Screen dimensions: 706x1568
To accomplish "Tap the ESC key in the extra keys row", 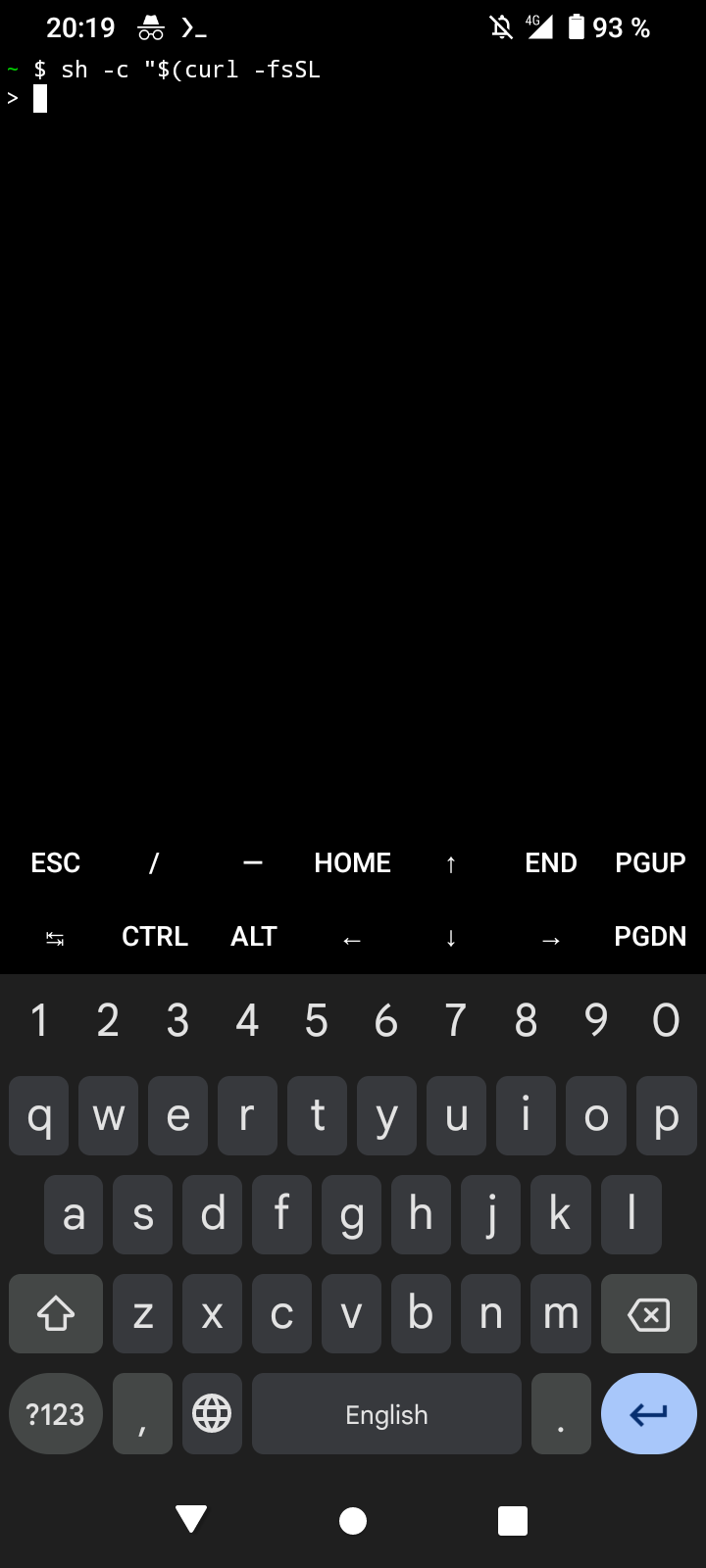I will point(55,862).
